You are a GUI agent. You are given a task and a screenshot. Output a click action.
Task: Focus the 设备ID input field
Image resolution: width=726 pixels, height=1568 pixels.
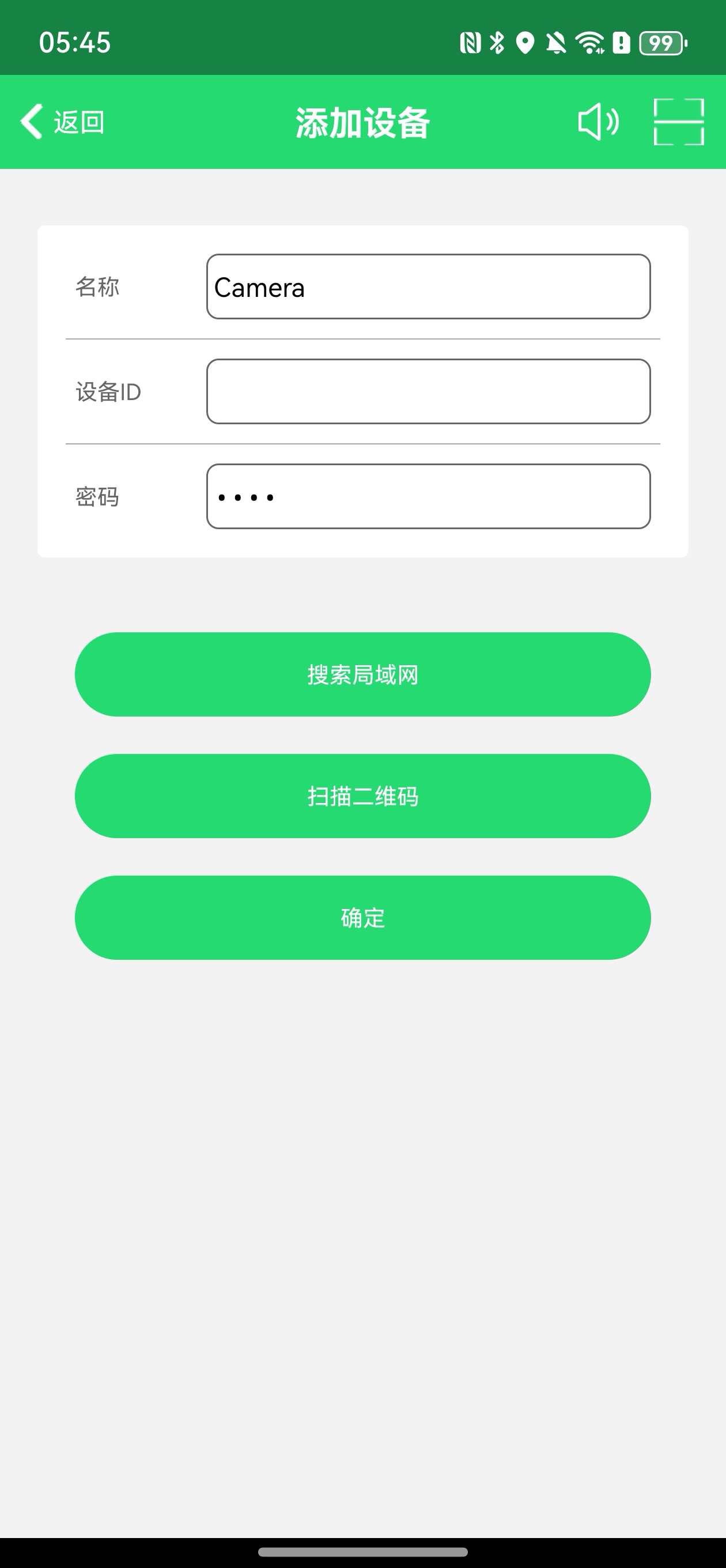428,391
